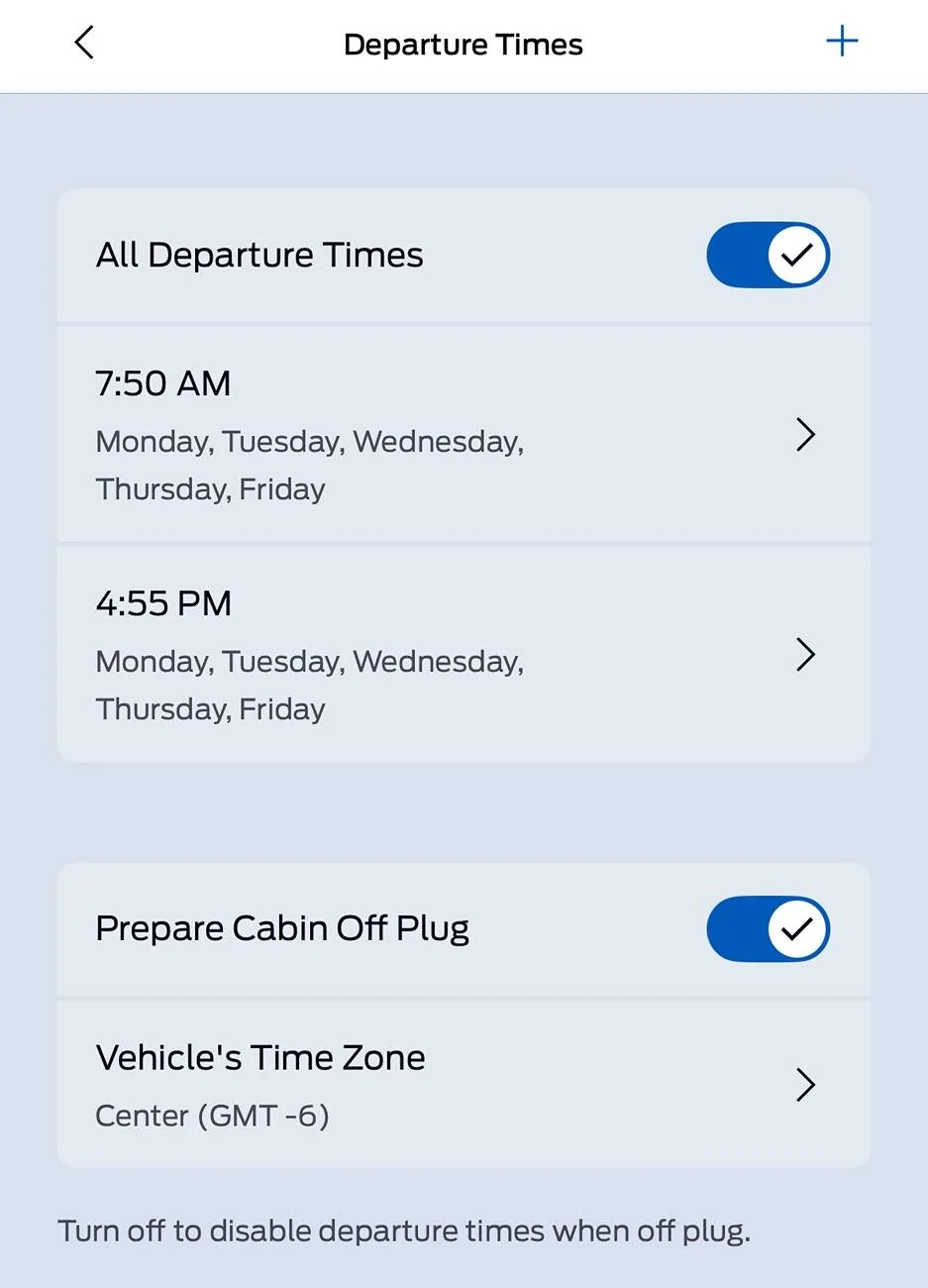Turn off All Departure Times
928x1288 pixels.
tap(768, 255)
